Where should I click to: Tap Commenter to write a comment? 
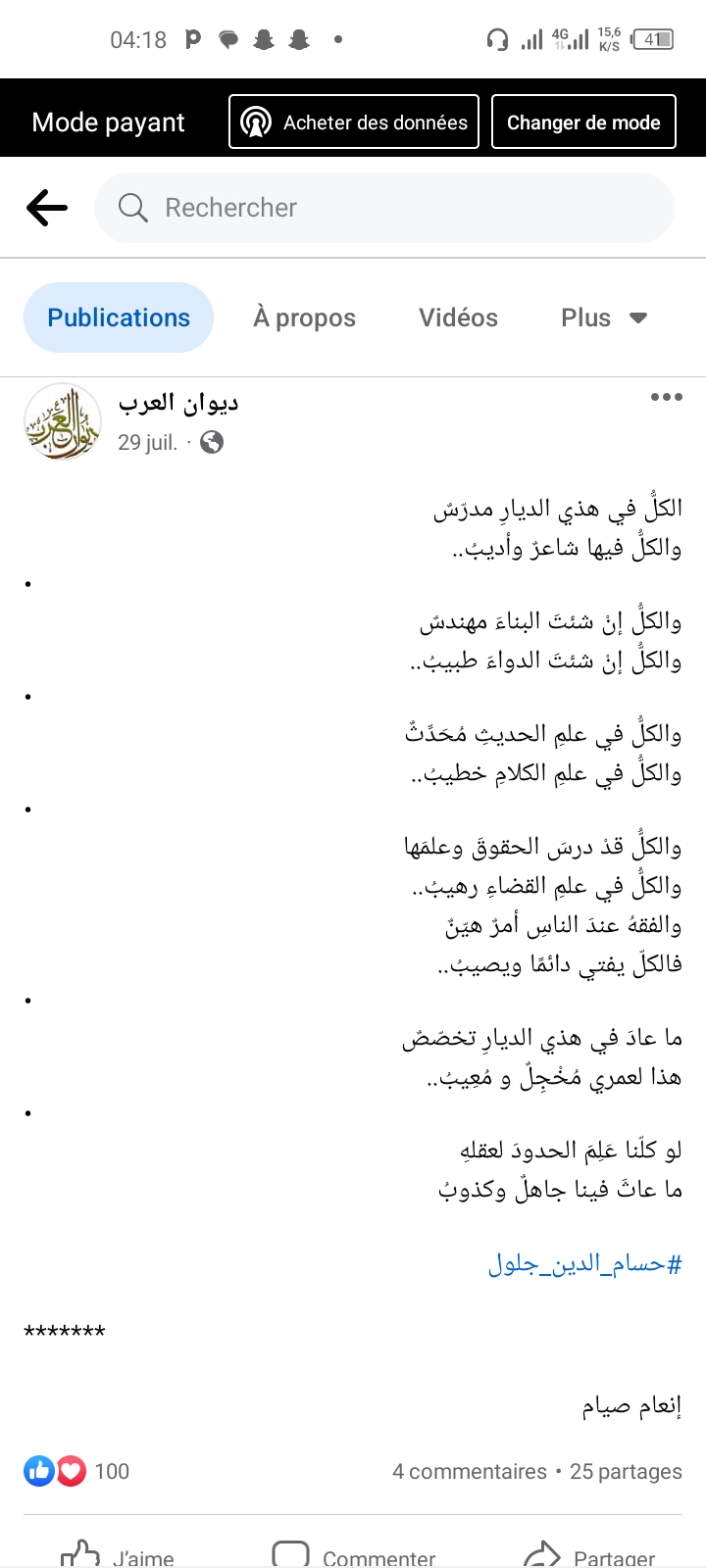(353, 1555)
